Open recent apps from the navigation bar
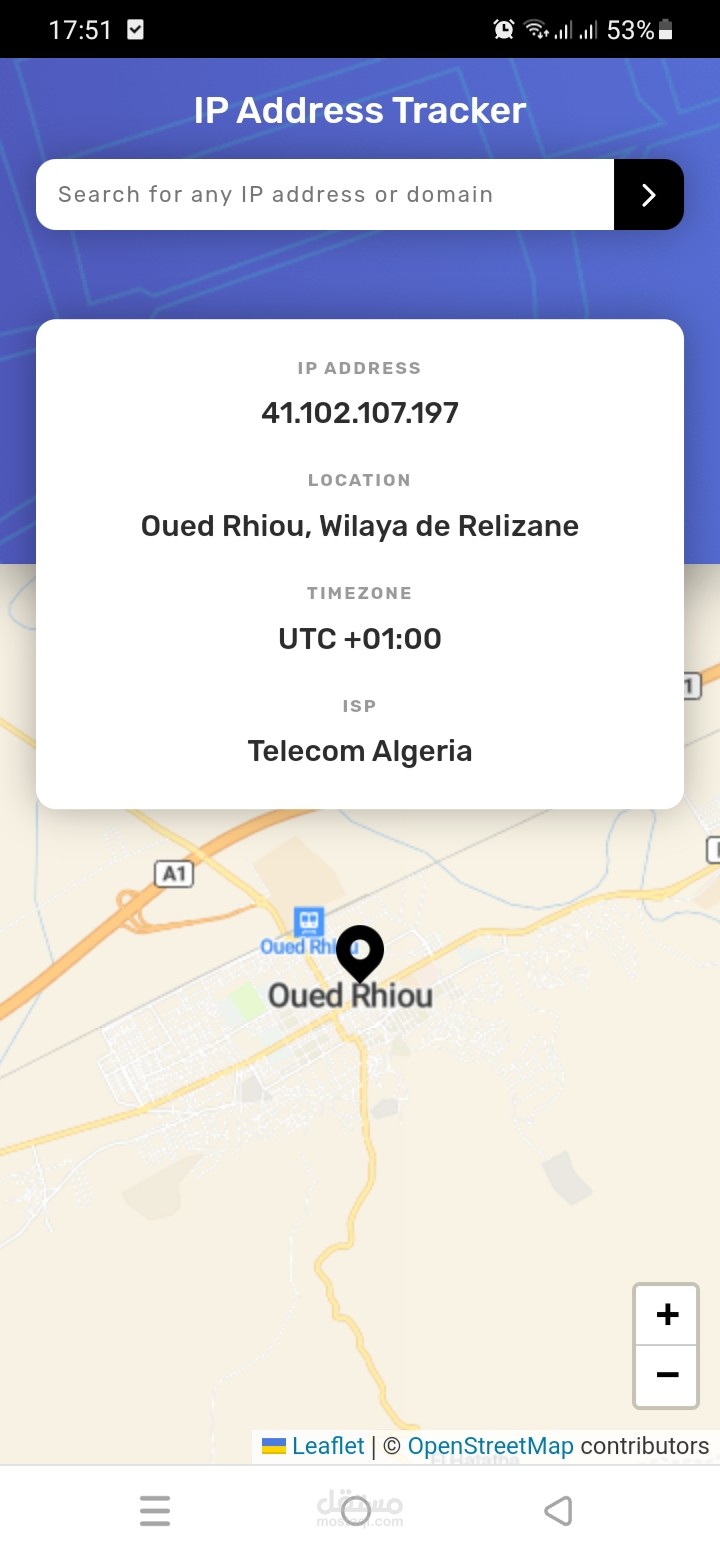The width and height of the screenshot is (720, 1560). (x=155, y=1510)
